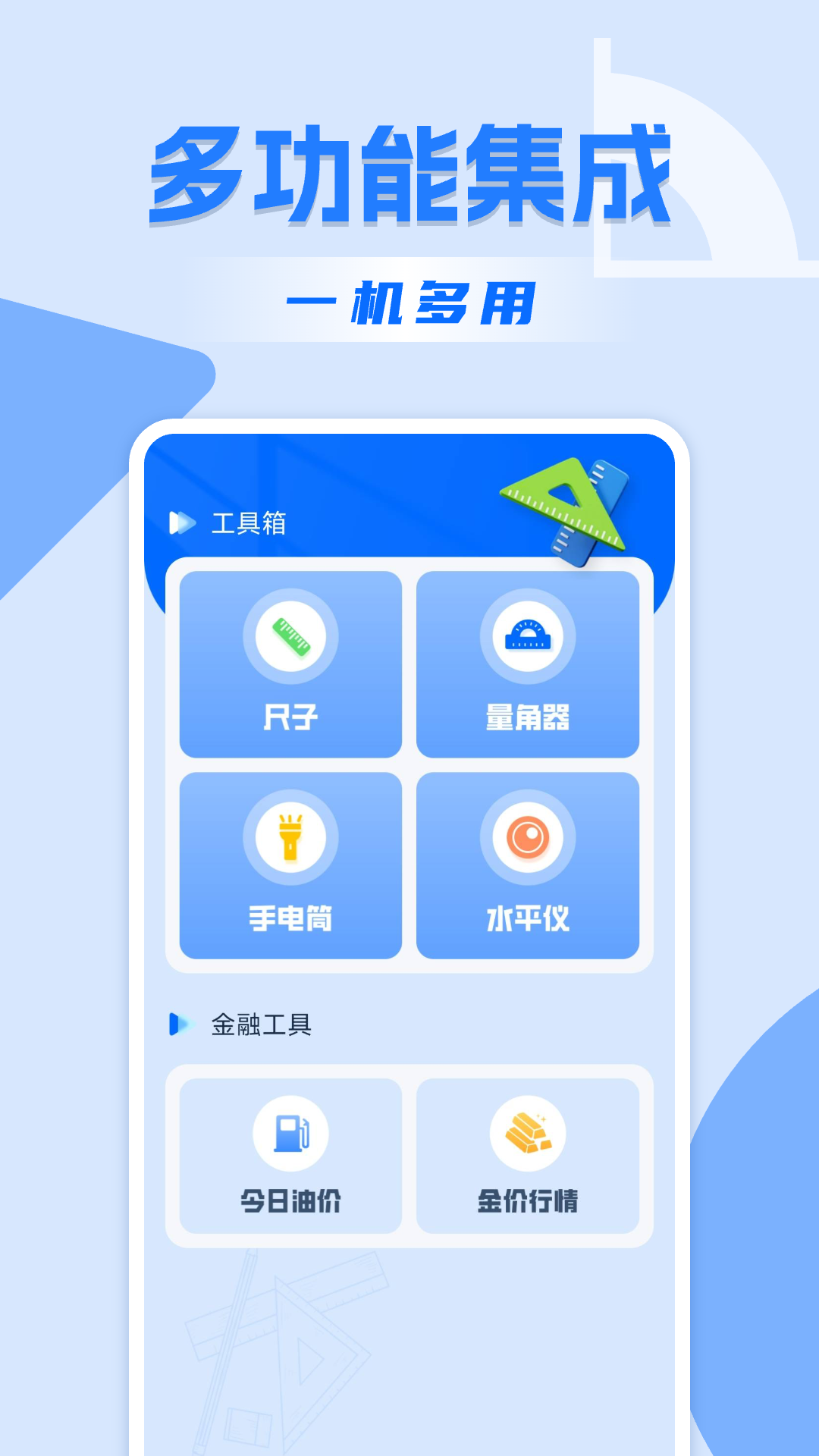819x1456 pixels.
Task: Select the 金融工具 section header
Action: [x=259, y=1026]
